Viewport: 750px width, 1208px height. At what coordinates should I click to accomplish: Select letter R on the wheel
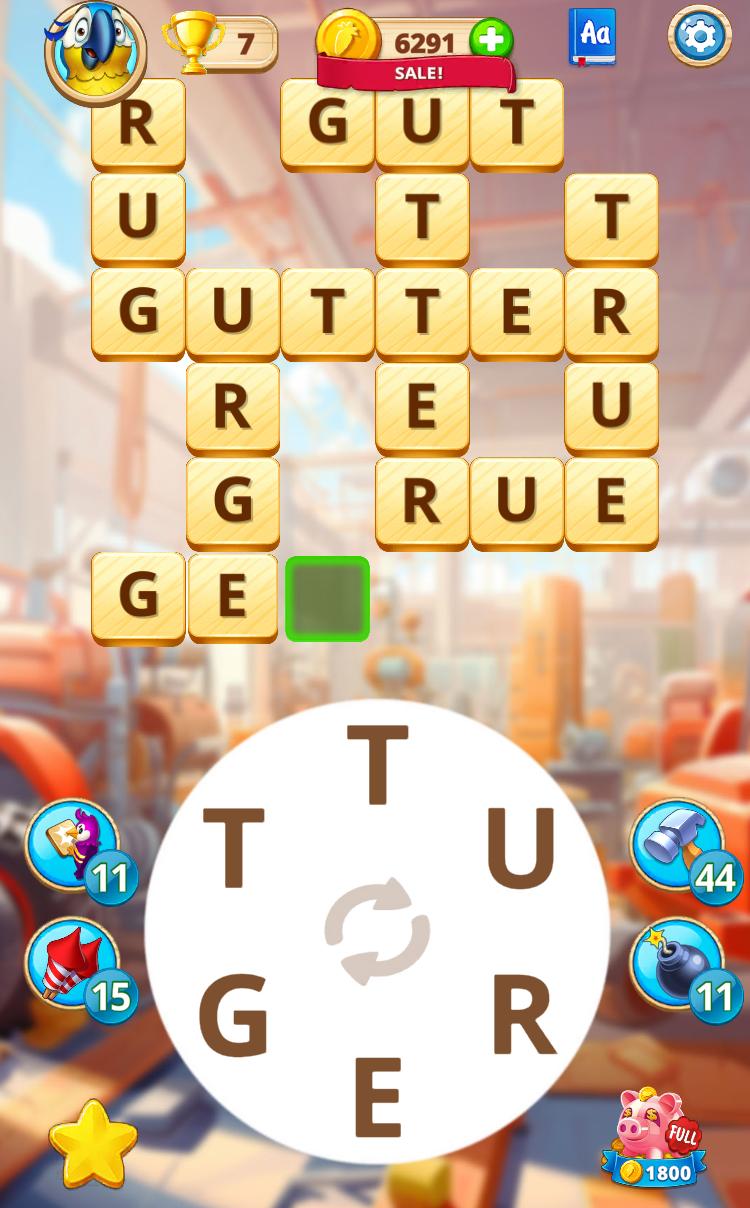tap(523, 1016)
